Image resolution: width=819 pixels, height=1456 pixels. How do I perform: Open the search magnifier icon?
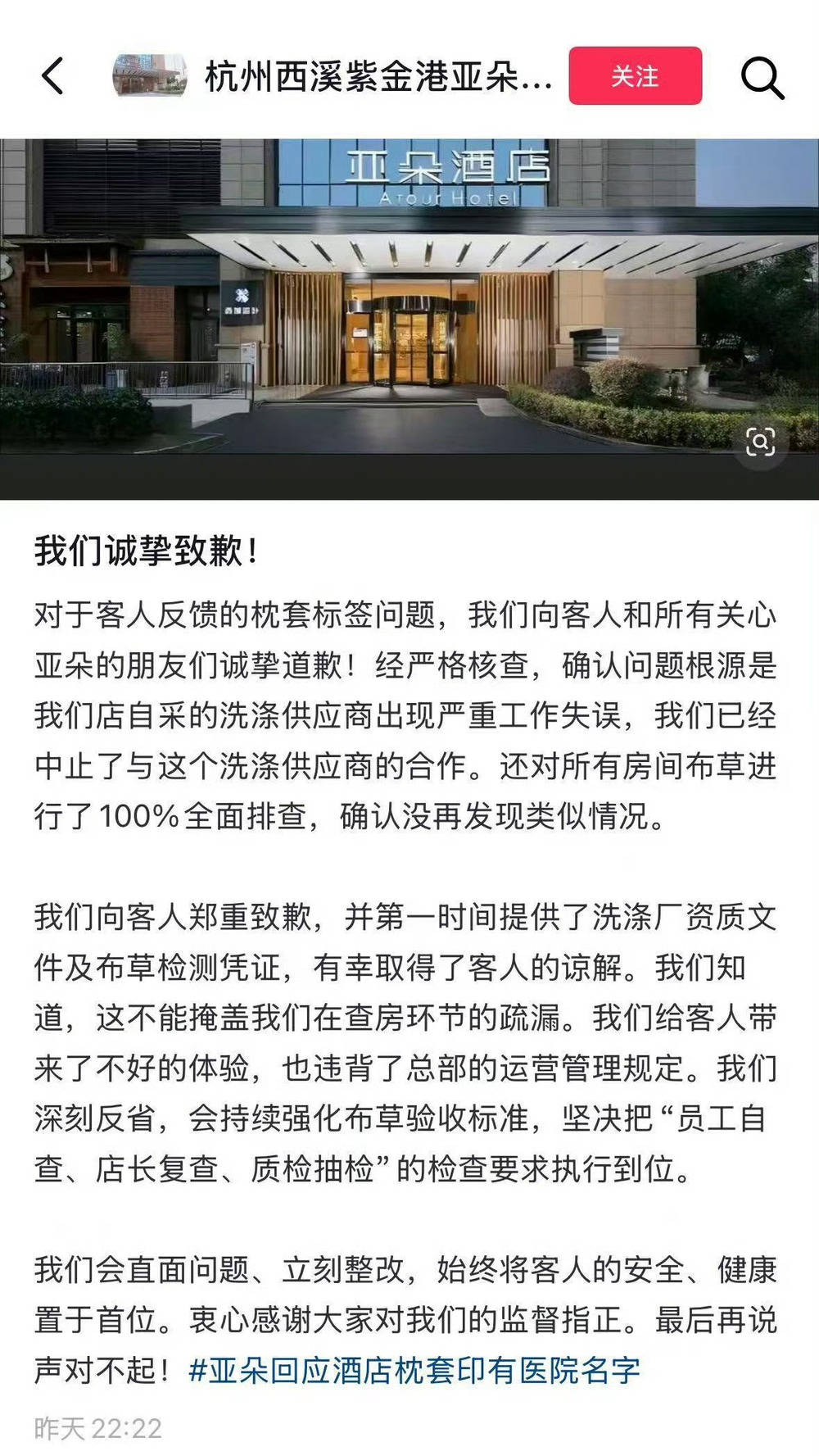[762, 78]
